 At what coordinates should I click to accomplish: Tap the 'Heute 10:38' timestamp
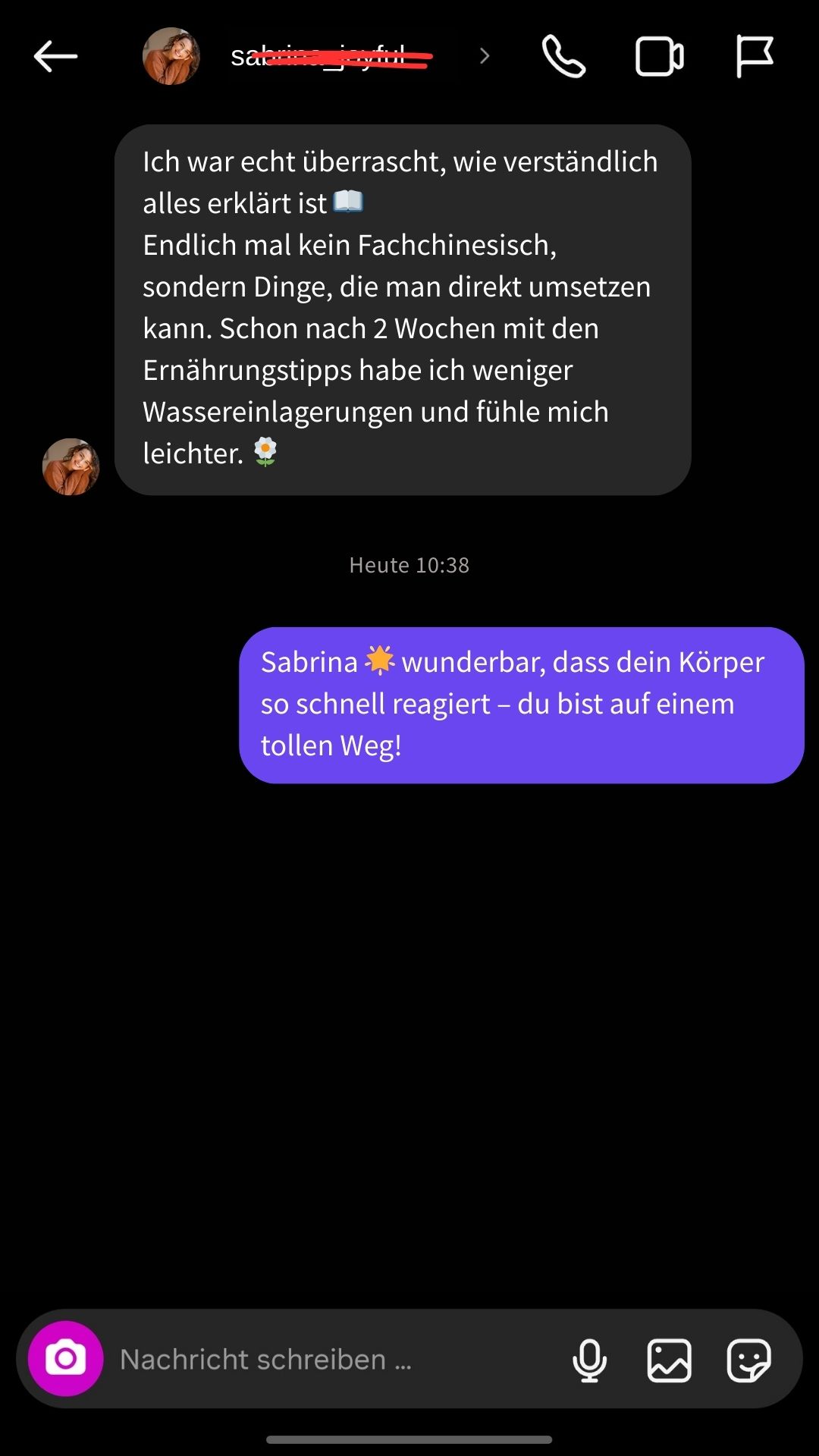point(409,564)
